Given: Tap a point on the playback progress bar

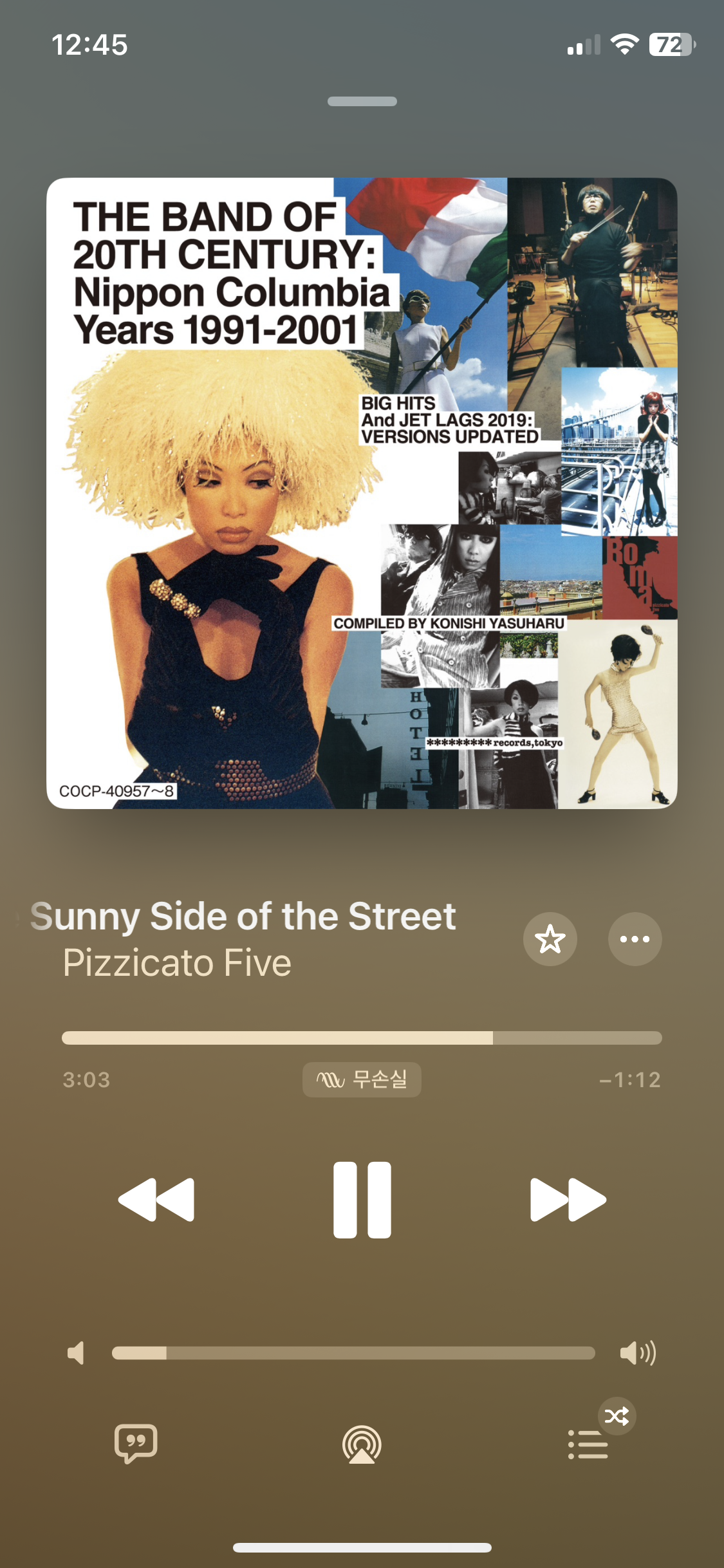Looking at the screenshot, I should point(362,1038).
